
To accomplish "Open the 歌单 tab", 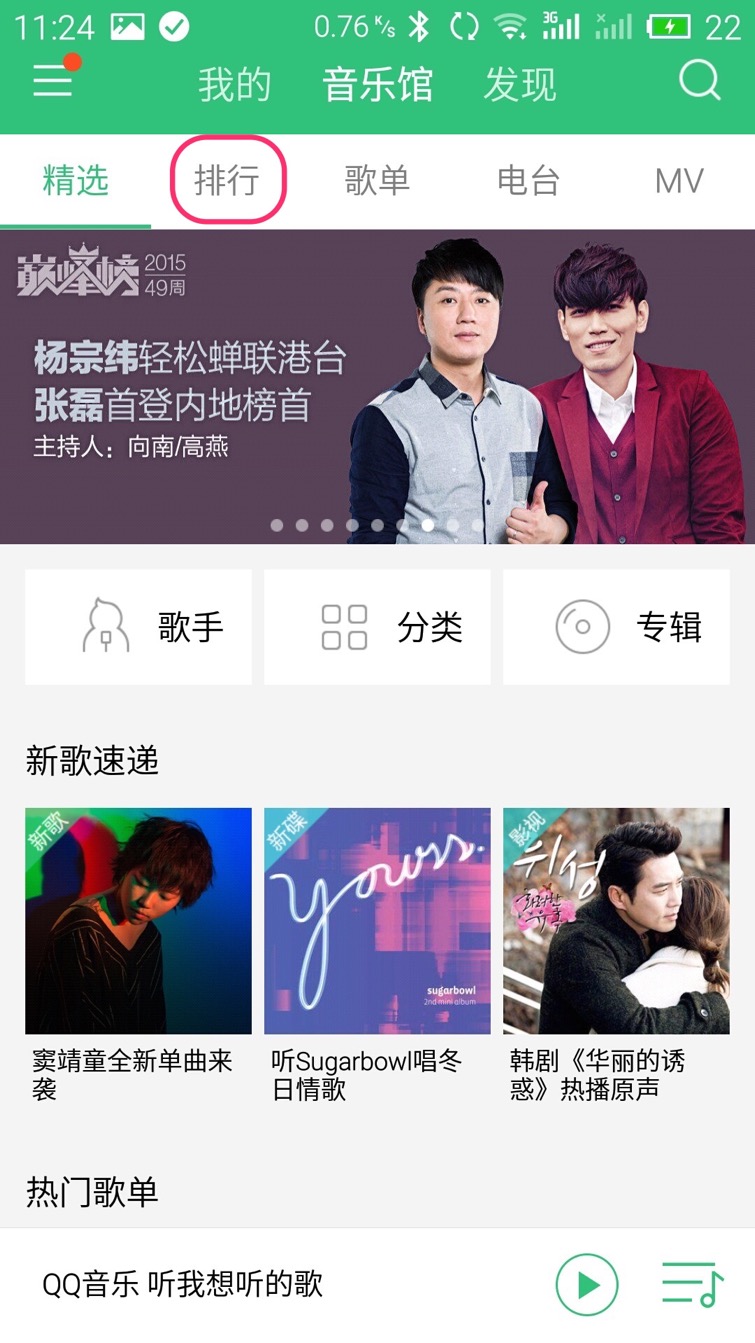I will click(377, 181).
